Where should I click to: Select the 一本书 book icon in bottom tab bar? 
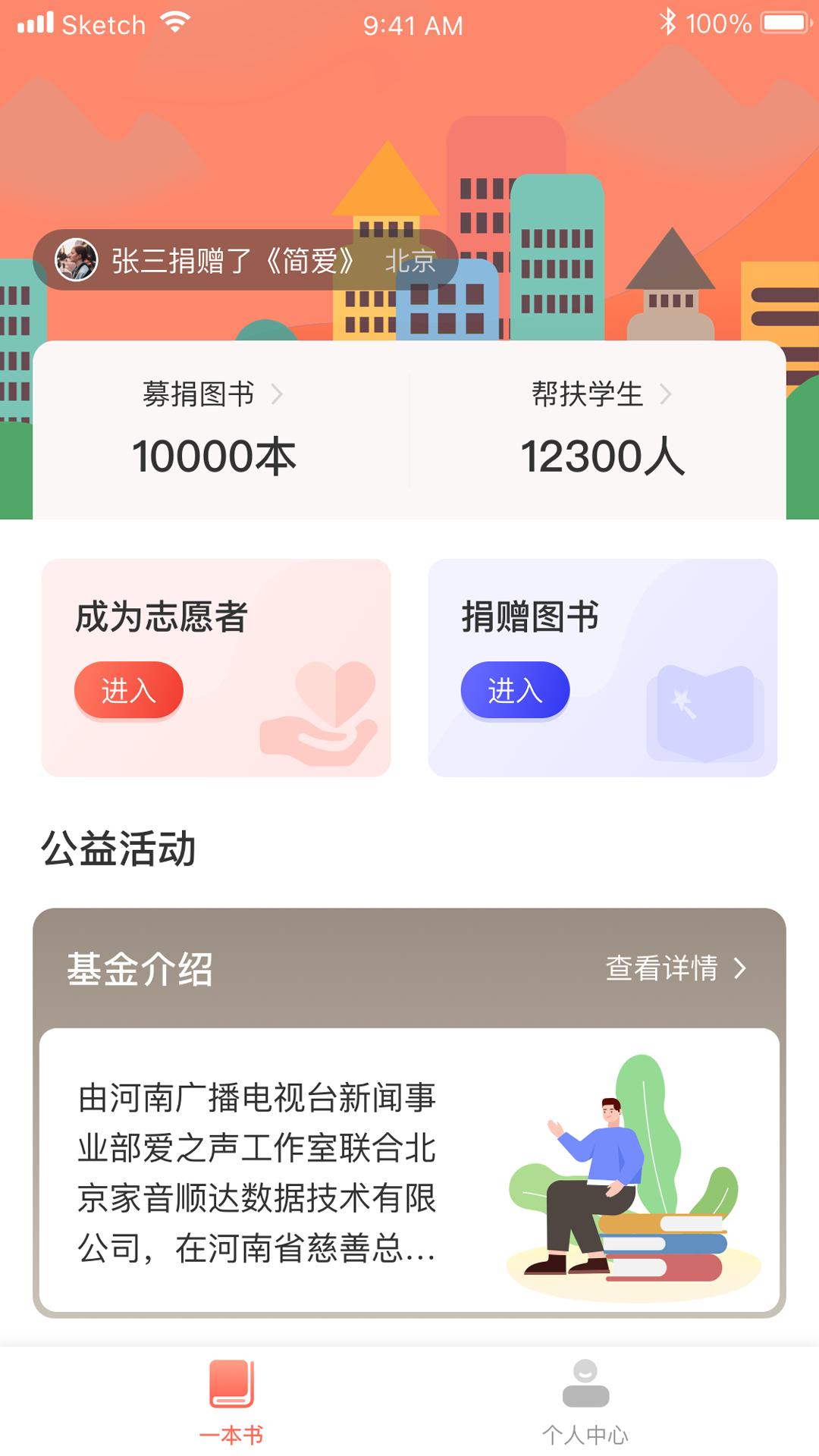pos(231,1382)
